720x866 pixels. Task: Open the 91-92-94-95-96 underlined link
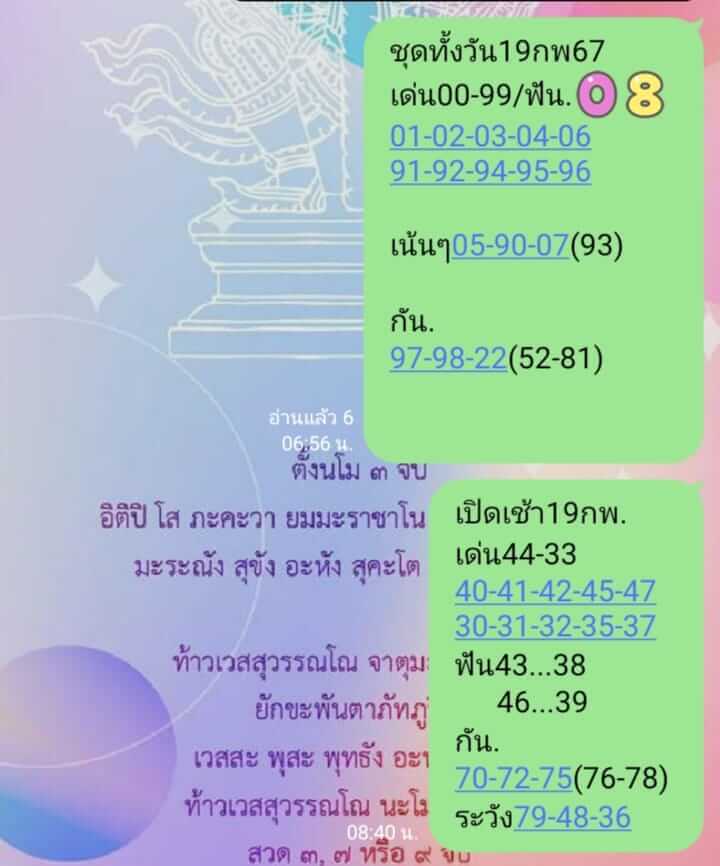pyautogui.click(x=490, y=172)
